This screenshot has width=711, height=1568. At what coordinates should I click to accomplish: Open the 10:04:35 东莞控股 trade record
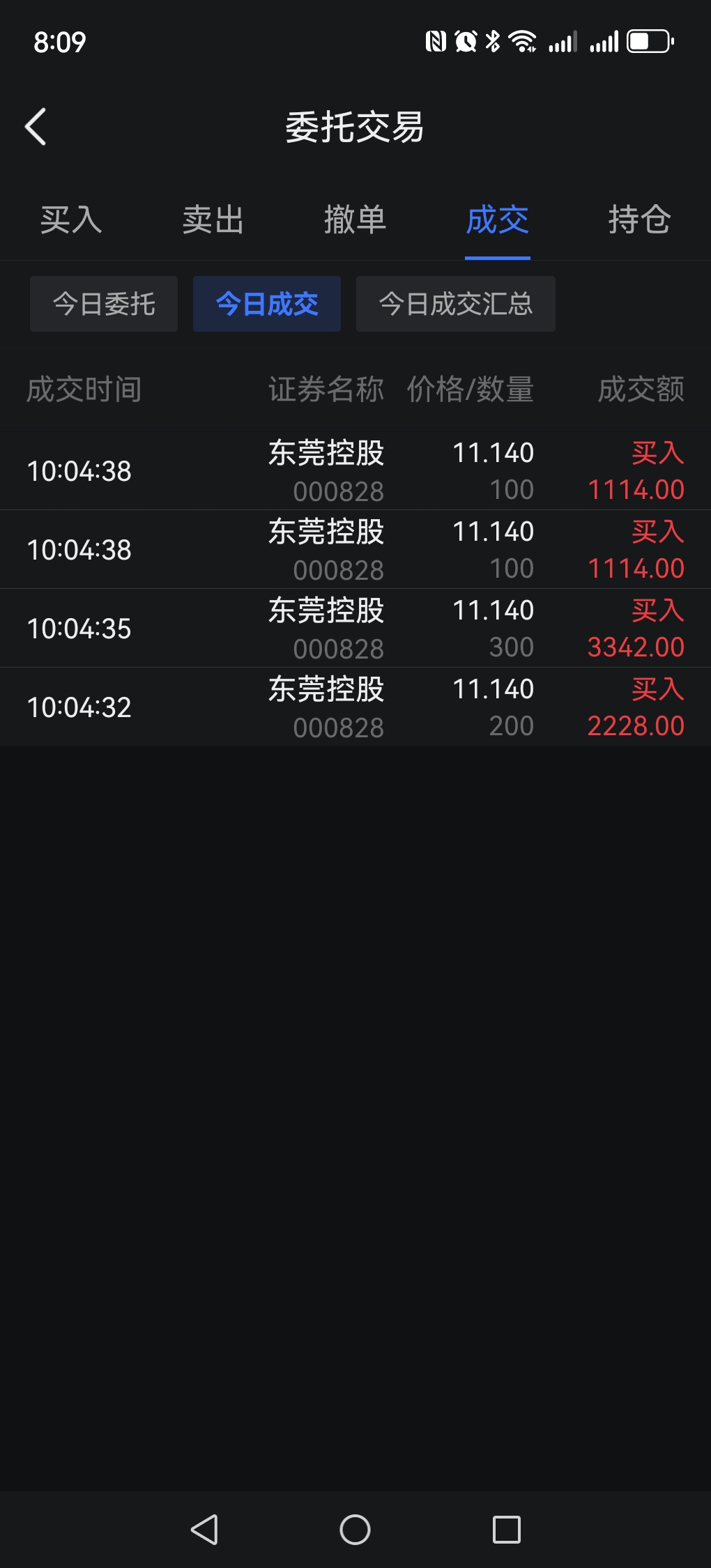point(355,629)
